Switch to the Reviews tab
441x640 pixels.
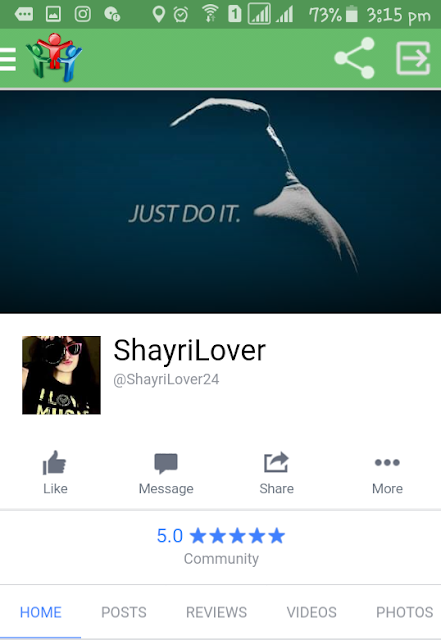(216, 612)
